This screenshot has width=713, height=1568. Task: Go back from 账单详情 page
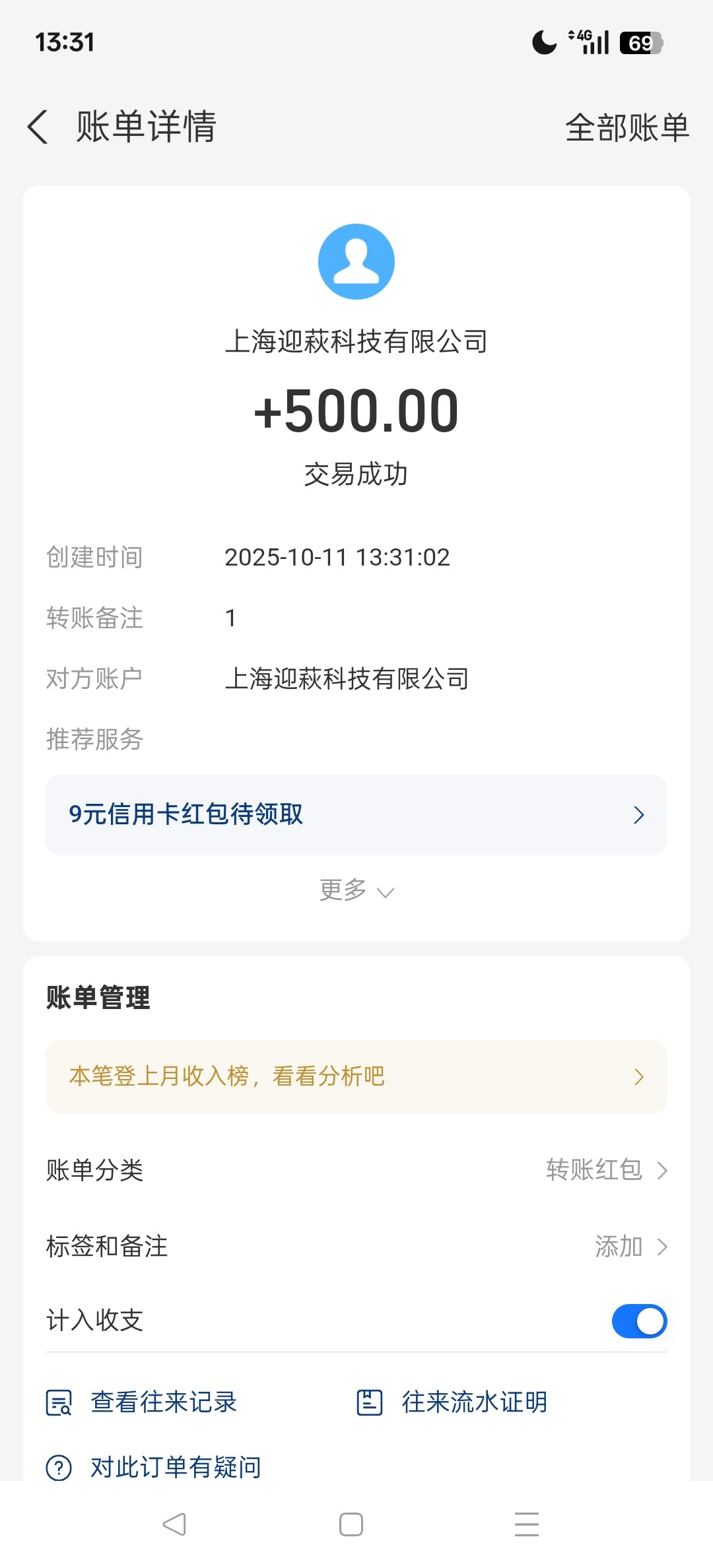point(38,127)
